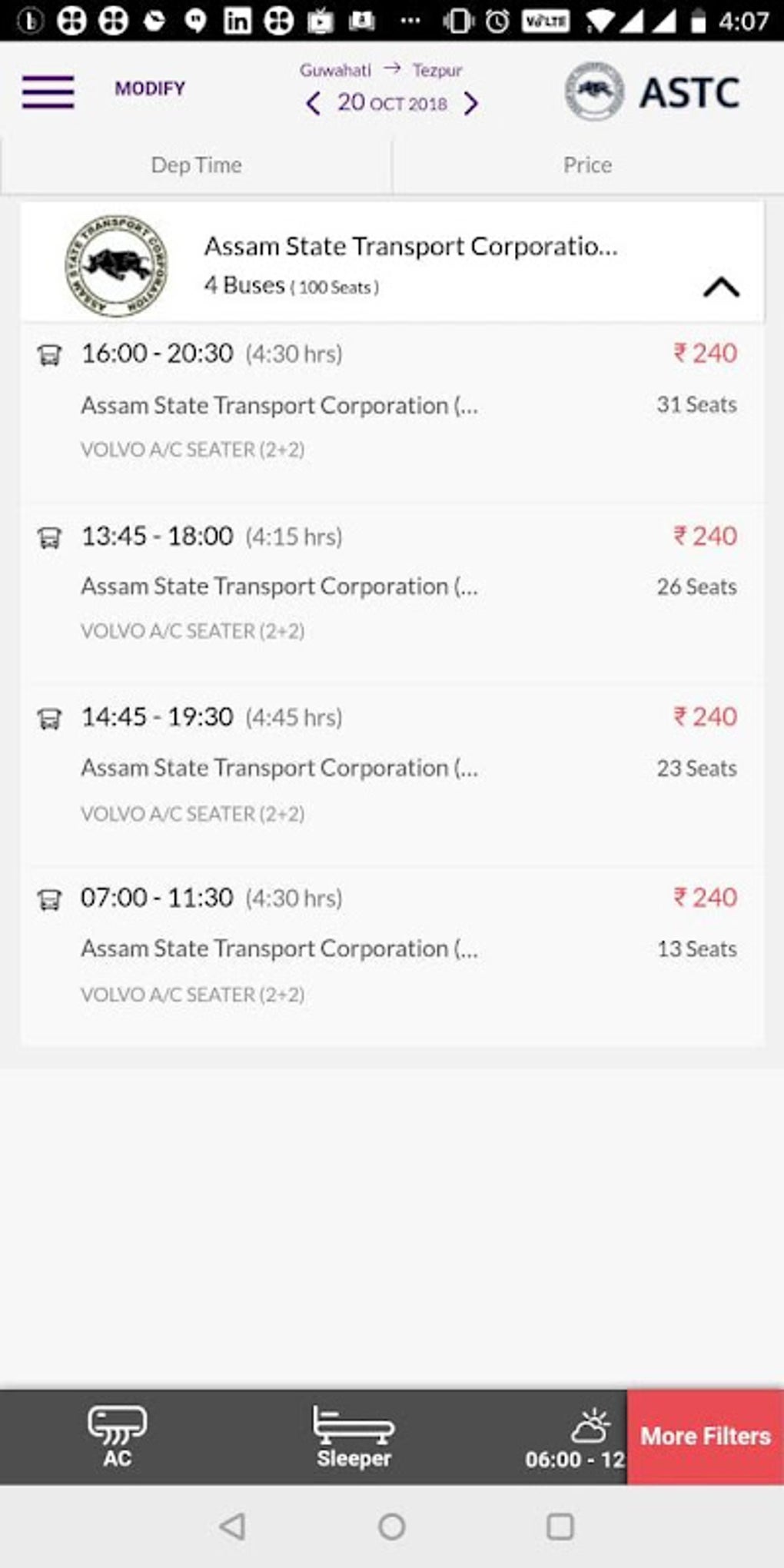Sort buses by Price
The height and width of the screenshot is (1568, 784).
click(587, 165)
